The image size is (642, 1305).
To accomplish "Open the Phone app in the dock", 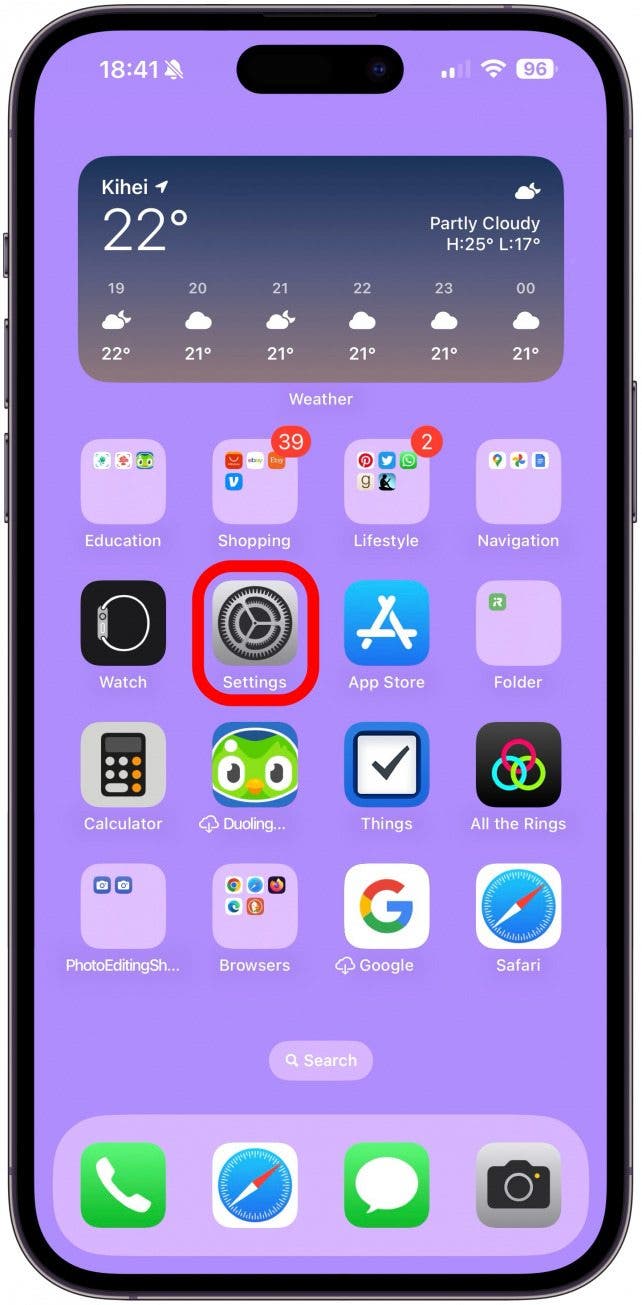I will [x=123, y=1185].
